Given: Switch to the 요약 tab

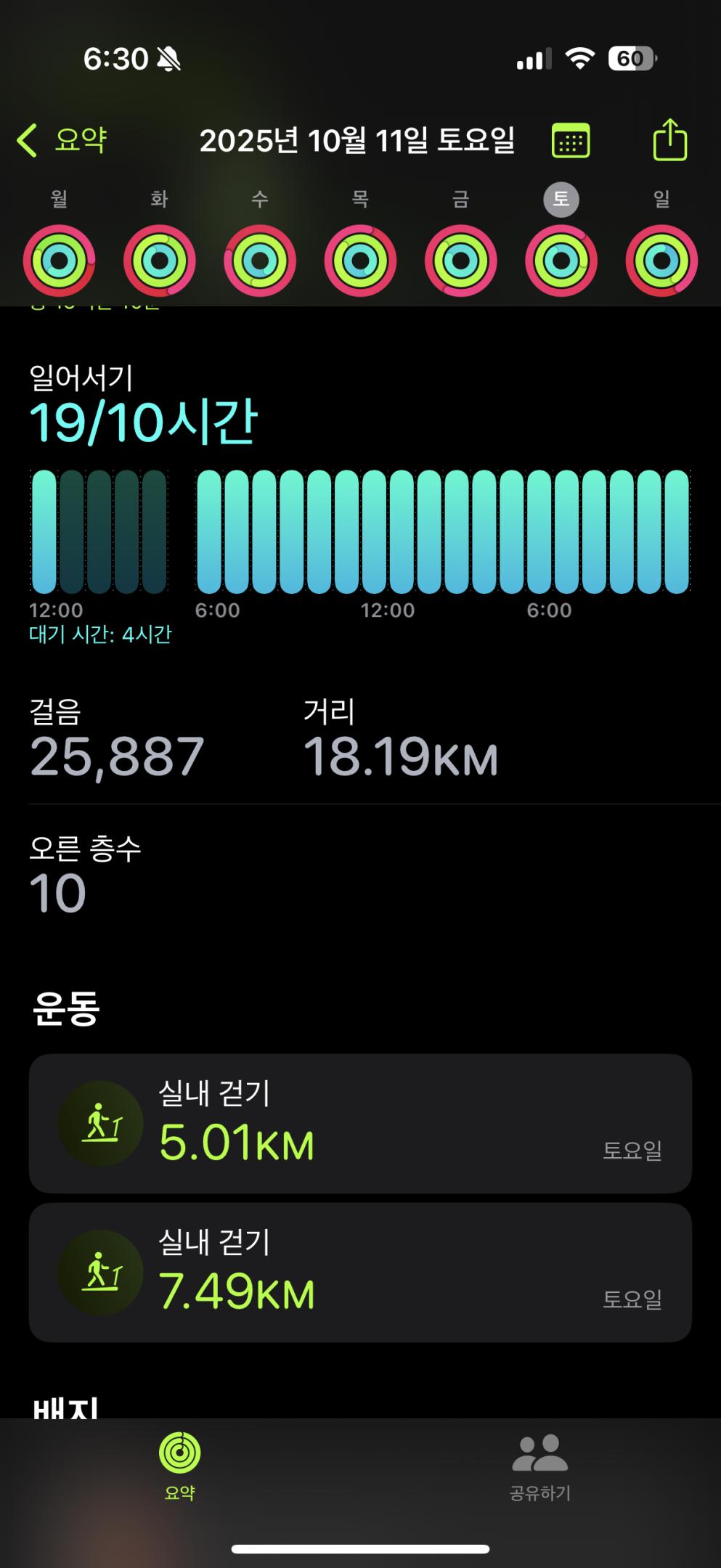Looking at the screenshot, I should click(x=179, y=1466).
